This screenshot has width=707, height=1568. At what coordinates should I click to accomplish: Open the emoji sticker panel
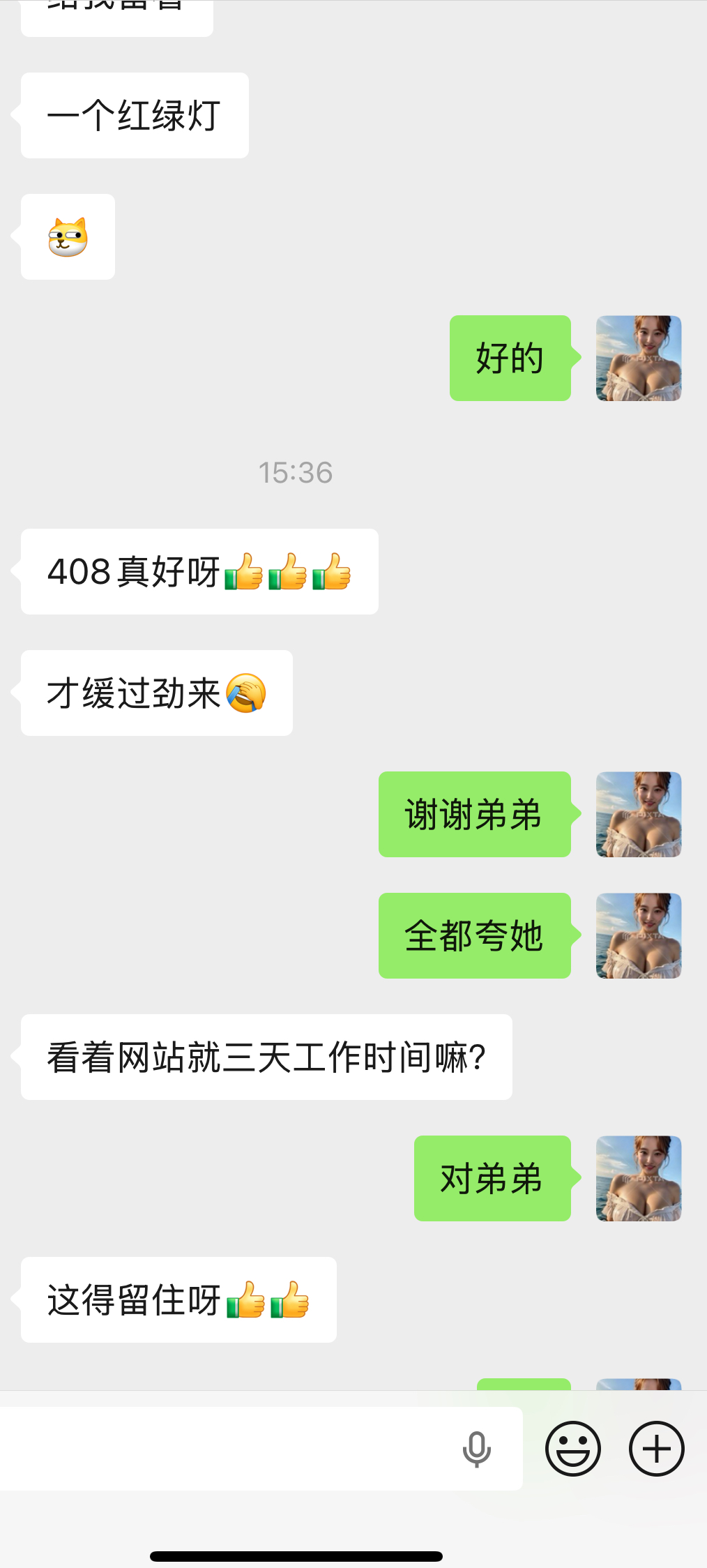[x=573, y=1449]
